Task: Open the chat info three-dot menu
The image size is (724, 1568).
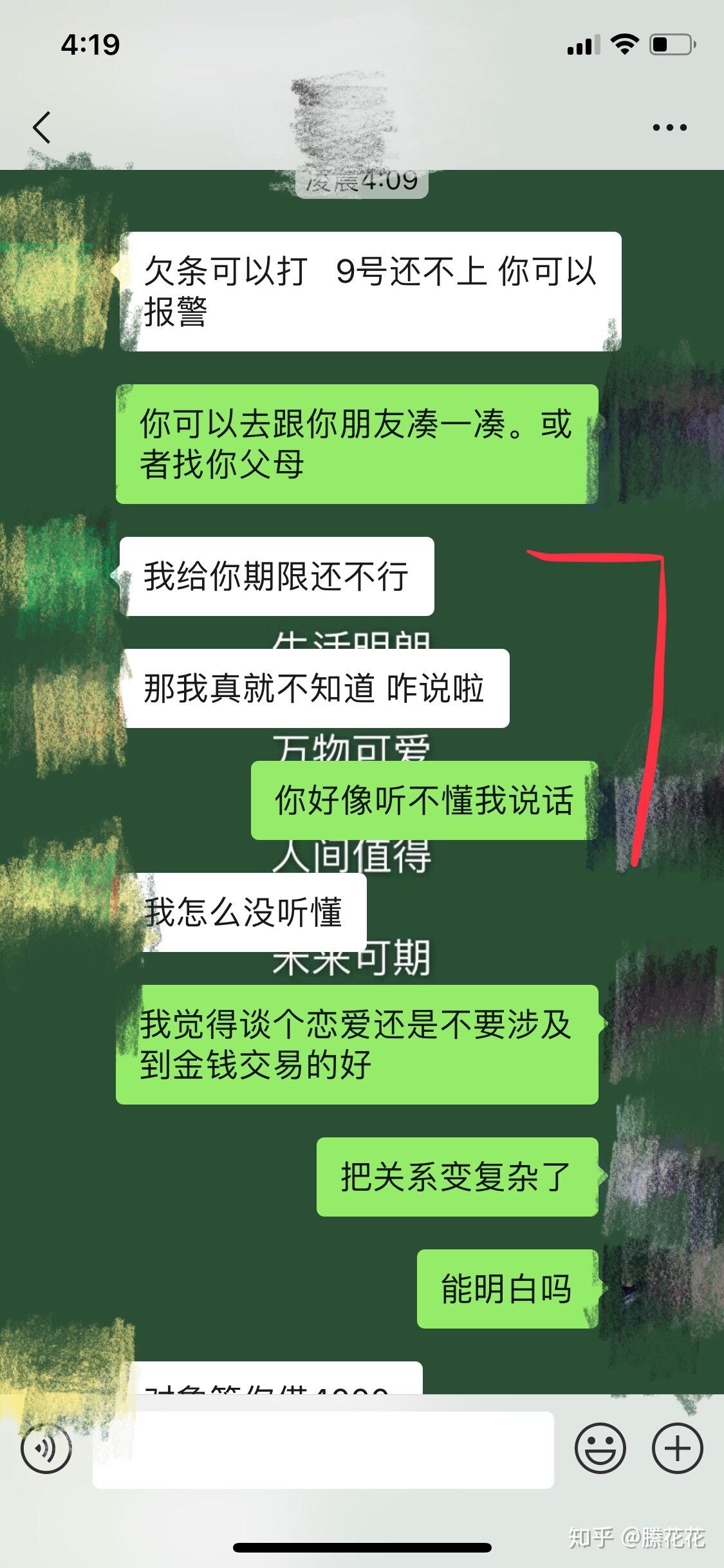Action: [x=669, y=127]
